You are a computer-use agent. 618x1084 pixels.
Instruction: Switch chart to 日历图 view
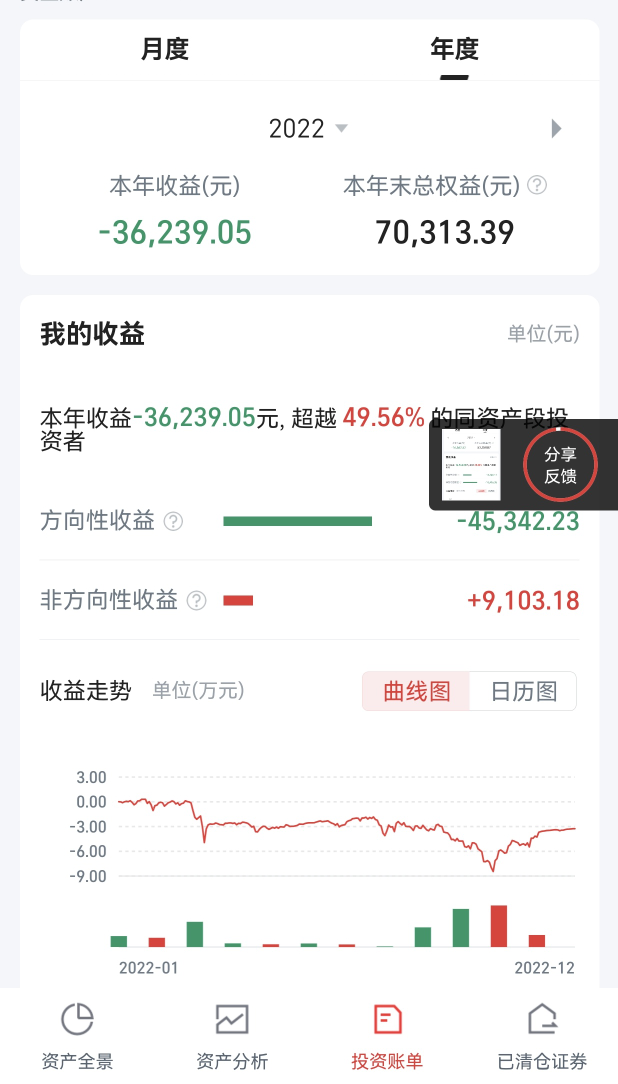coord(523,691)
